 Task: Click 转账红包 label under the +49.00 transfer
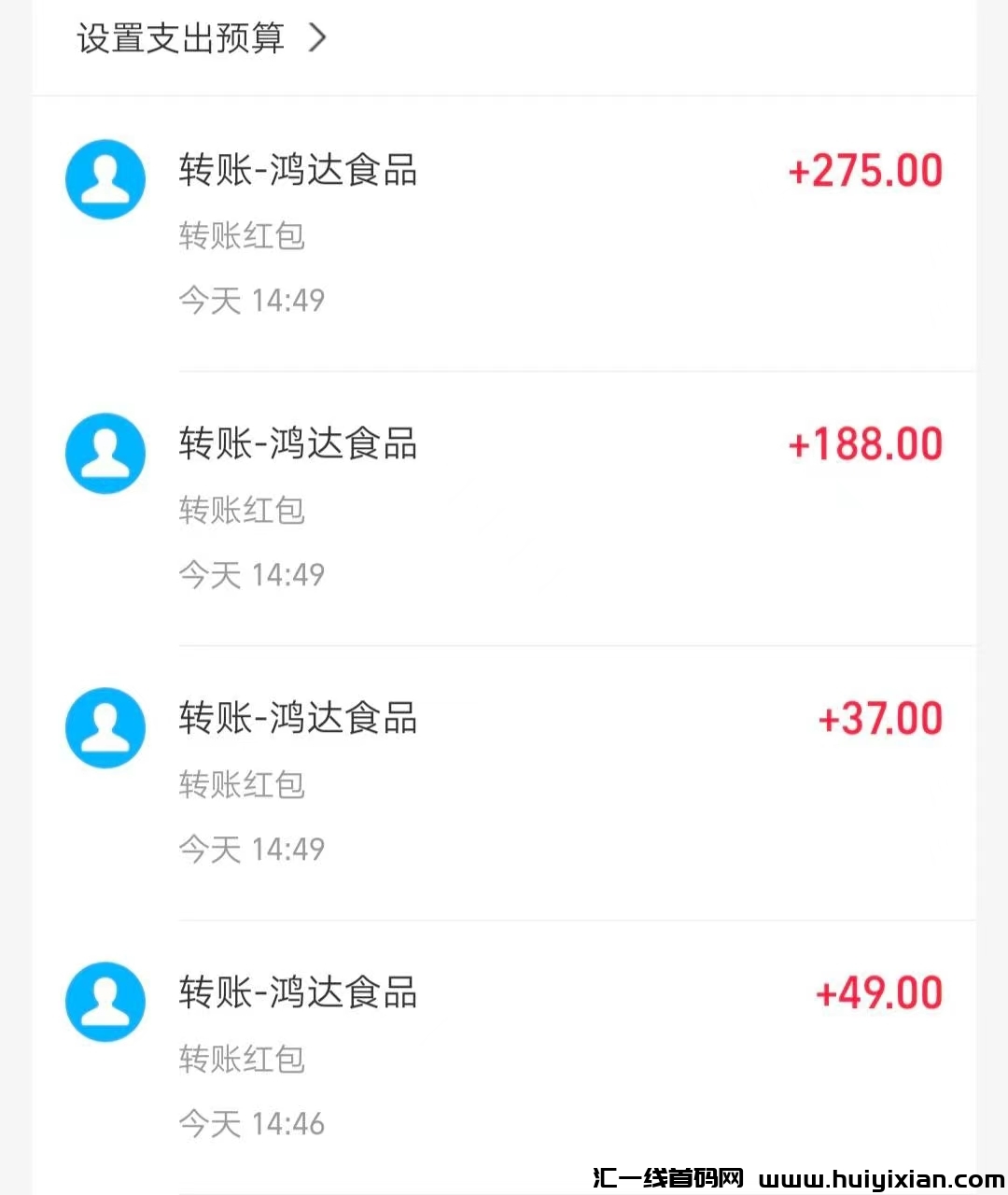(241, 1058)
